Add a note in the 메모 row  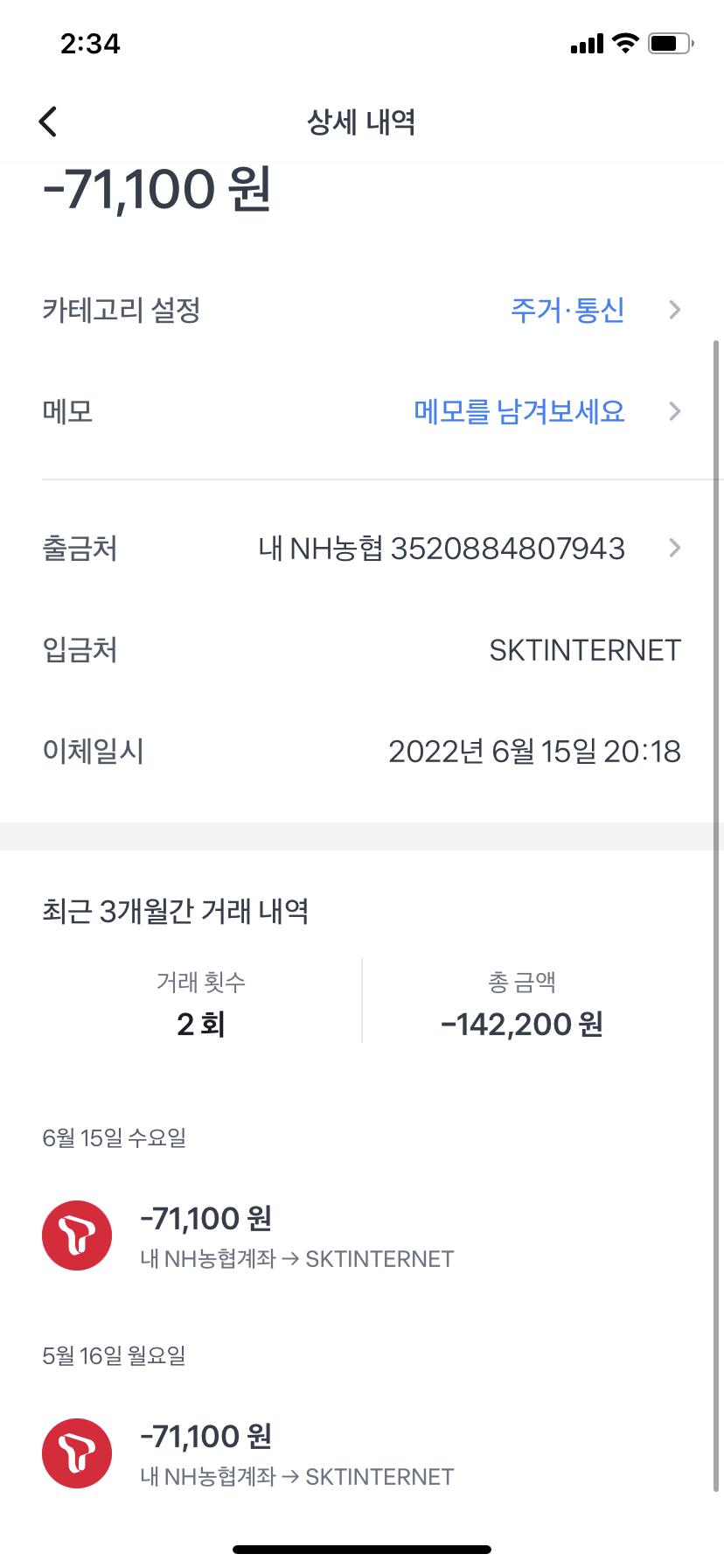pos(362,411)
